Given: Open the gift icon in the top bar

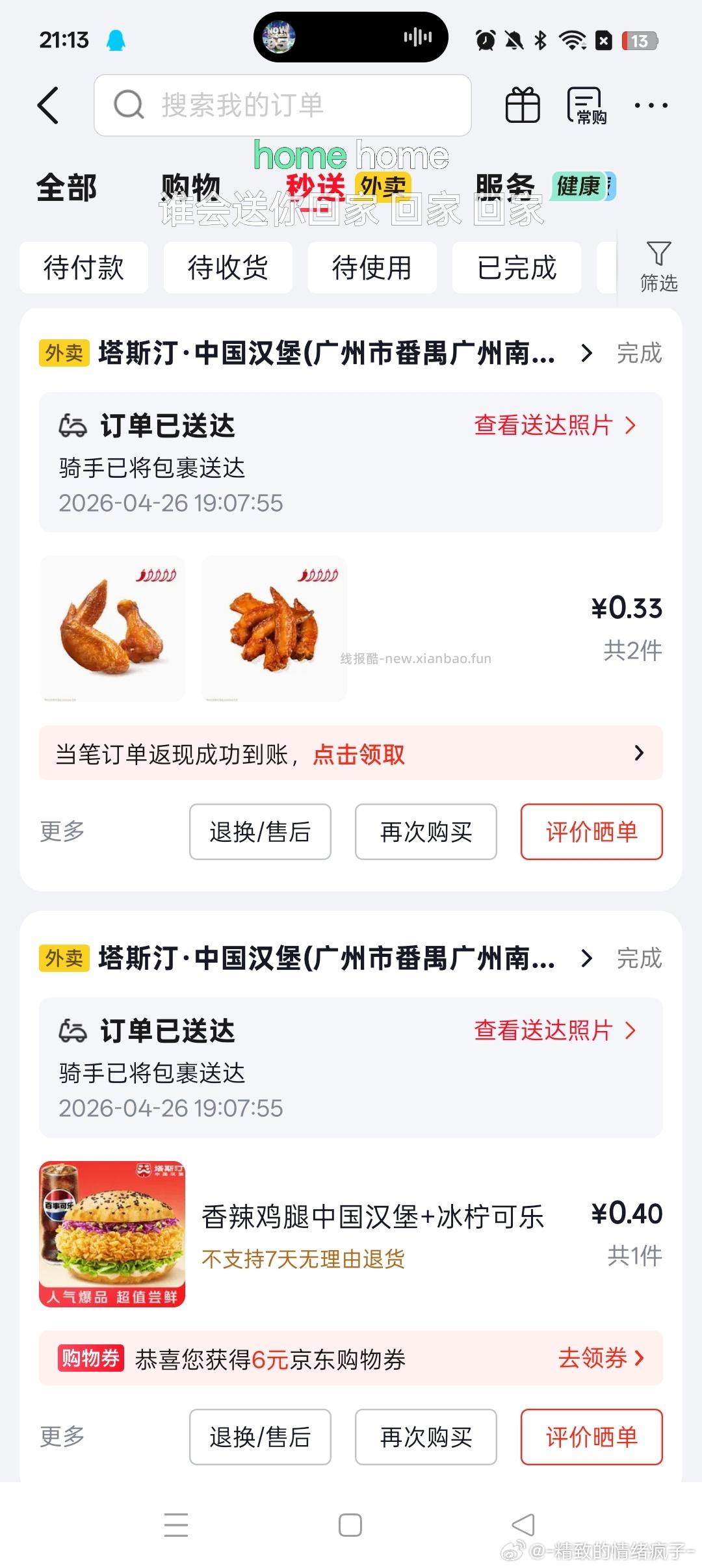Looking at the screenshot, I should point(524,106).
